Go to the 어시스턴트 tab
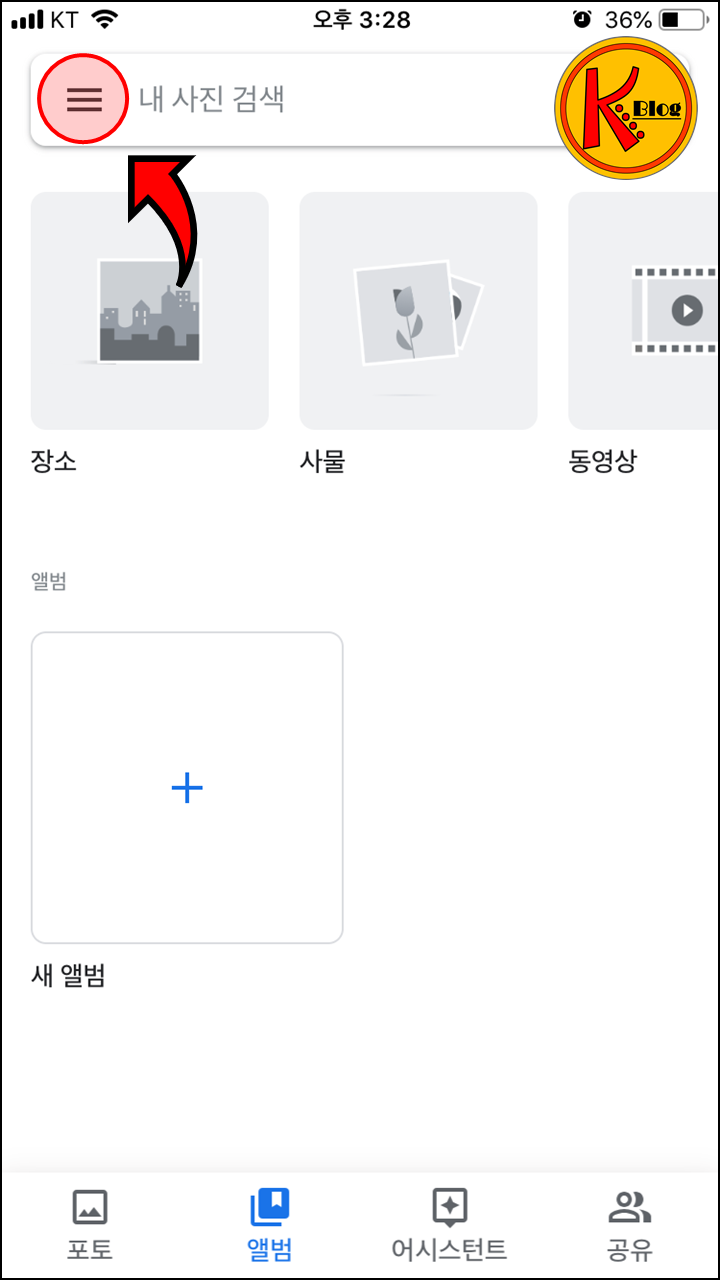This screenshot has width=720, height=1280. click(449, 1224)
